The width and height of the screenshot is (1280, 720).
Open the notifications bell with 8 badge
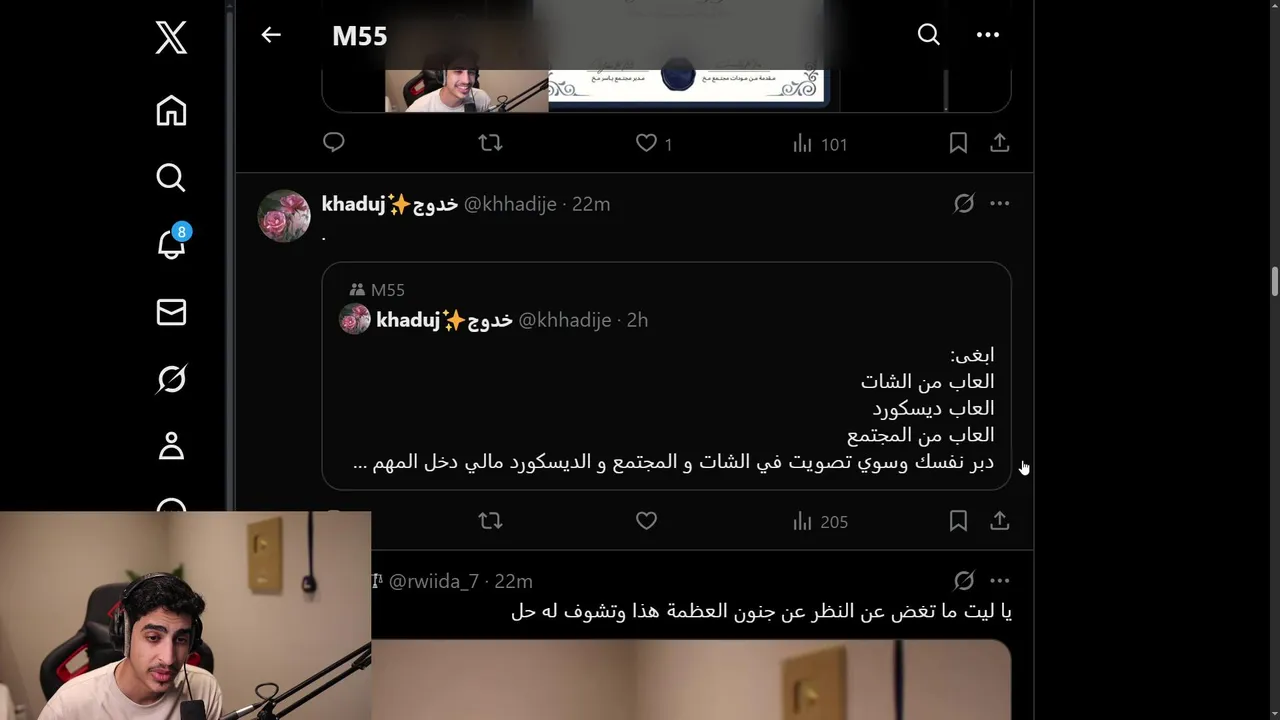pyautogui.click(x=171, y=243)
